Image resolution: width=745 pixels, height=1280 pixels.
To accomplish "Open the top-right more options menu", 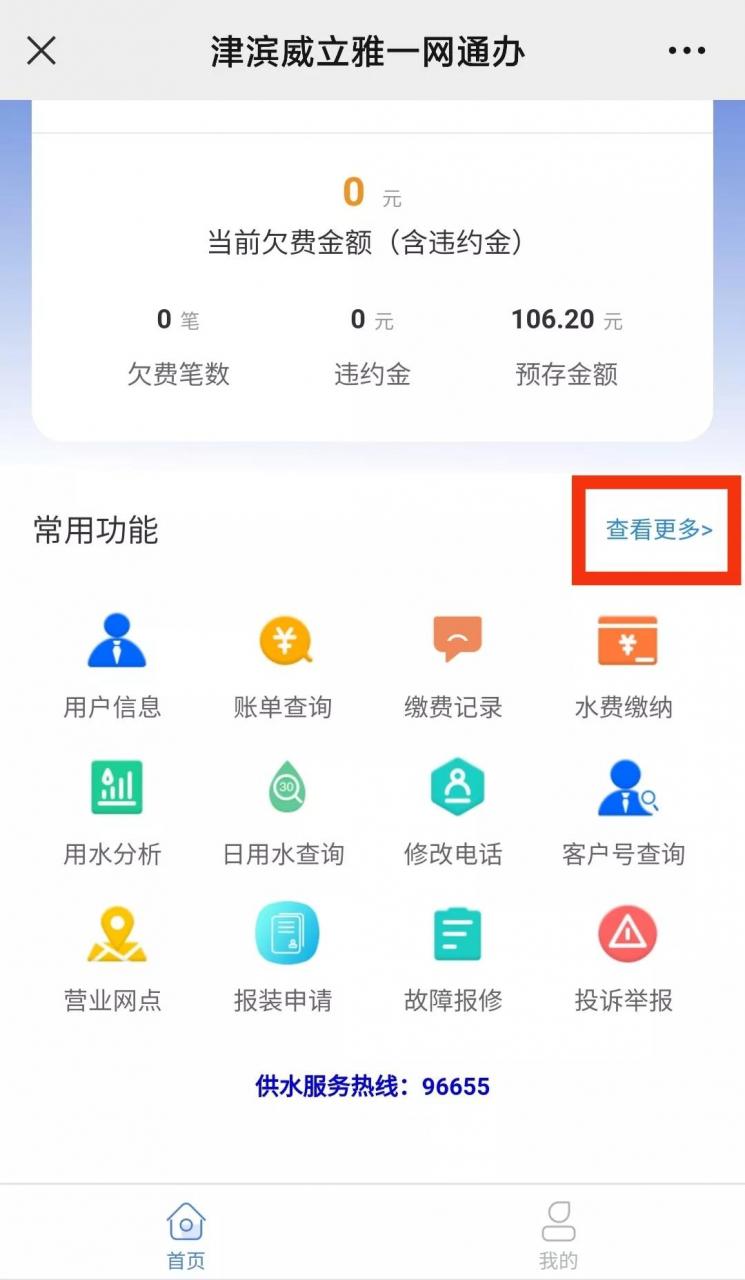I will coord(688,50).
